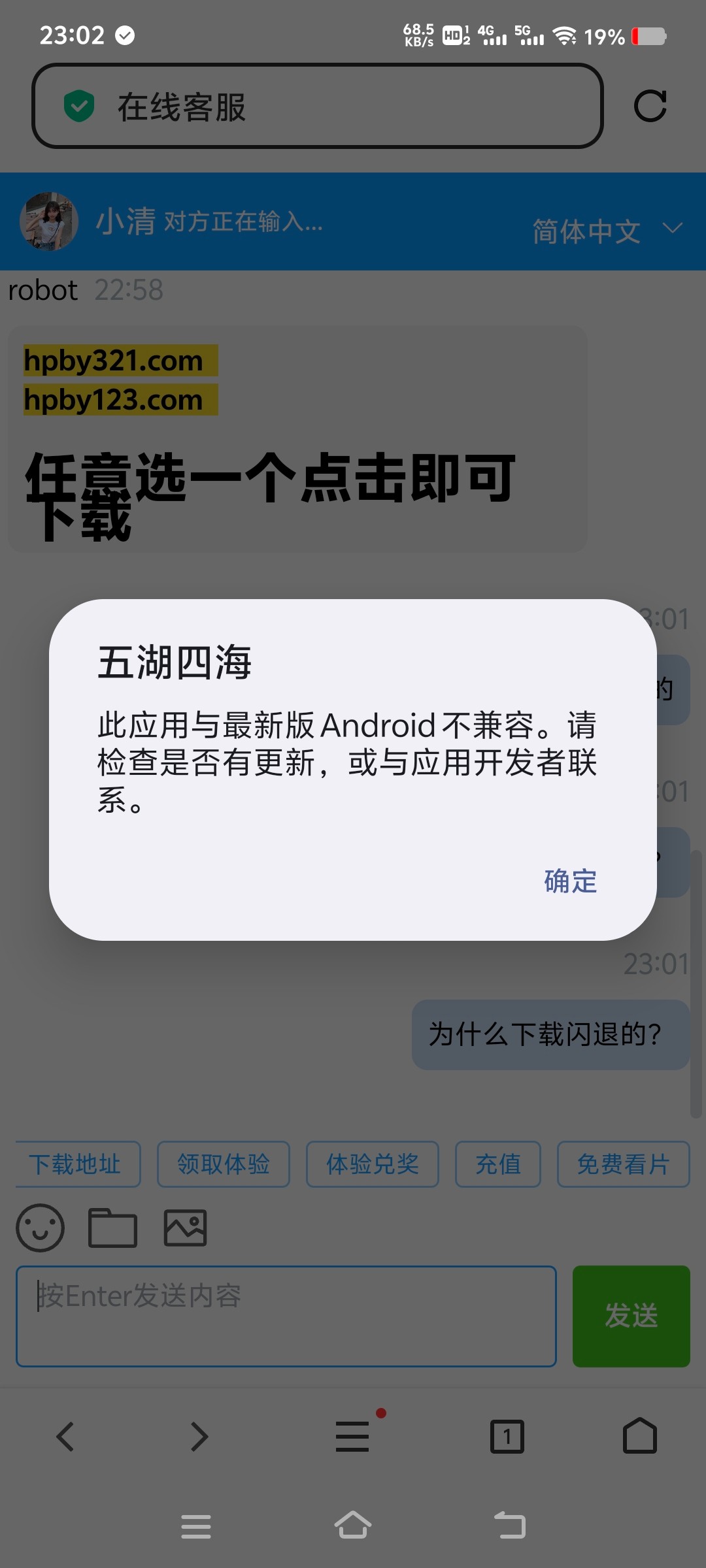Reload the page with the refresh icon
This screenshot has height=1568, width=706.
pyautogui.click(x=650, y=106)
